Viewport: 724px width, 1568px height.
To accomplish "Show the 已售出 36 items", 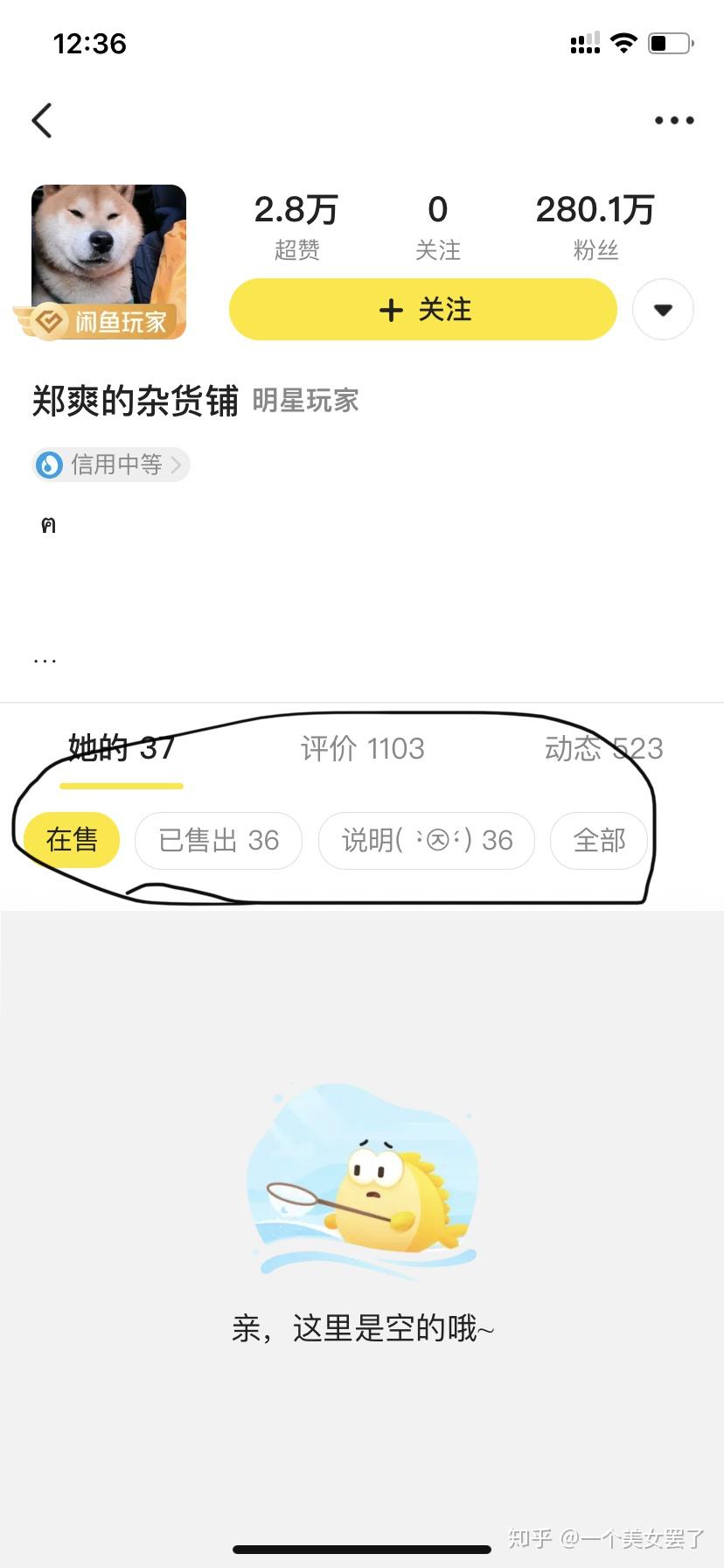I will click(x=219, y=840).
